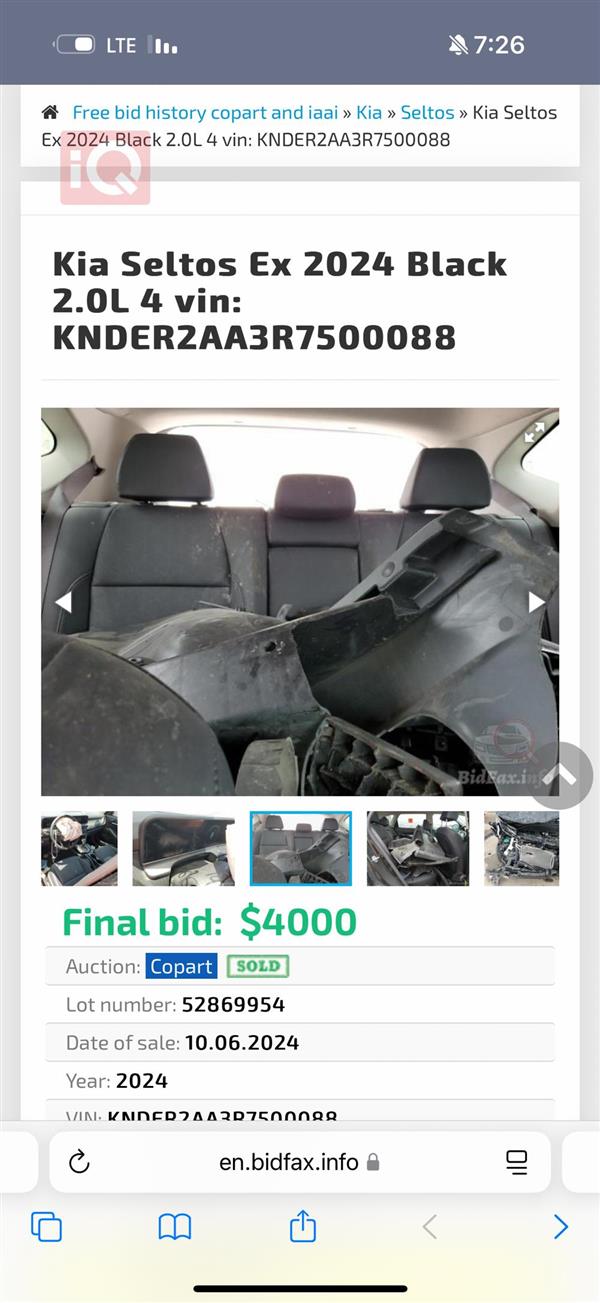
Task: Select the second thumbnail of dashboard screen
Action: (x=183, y=848)
